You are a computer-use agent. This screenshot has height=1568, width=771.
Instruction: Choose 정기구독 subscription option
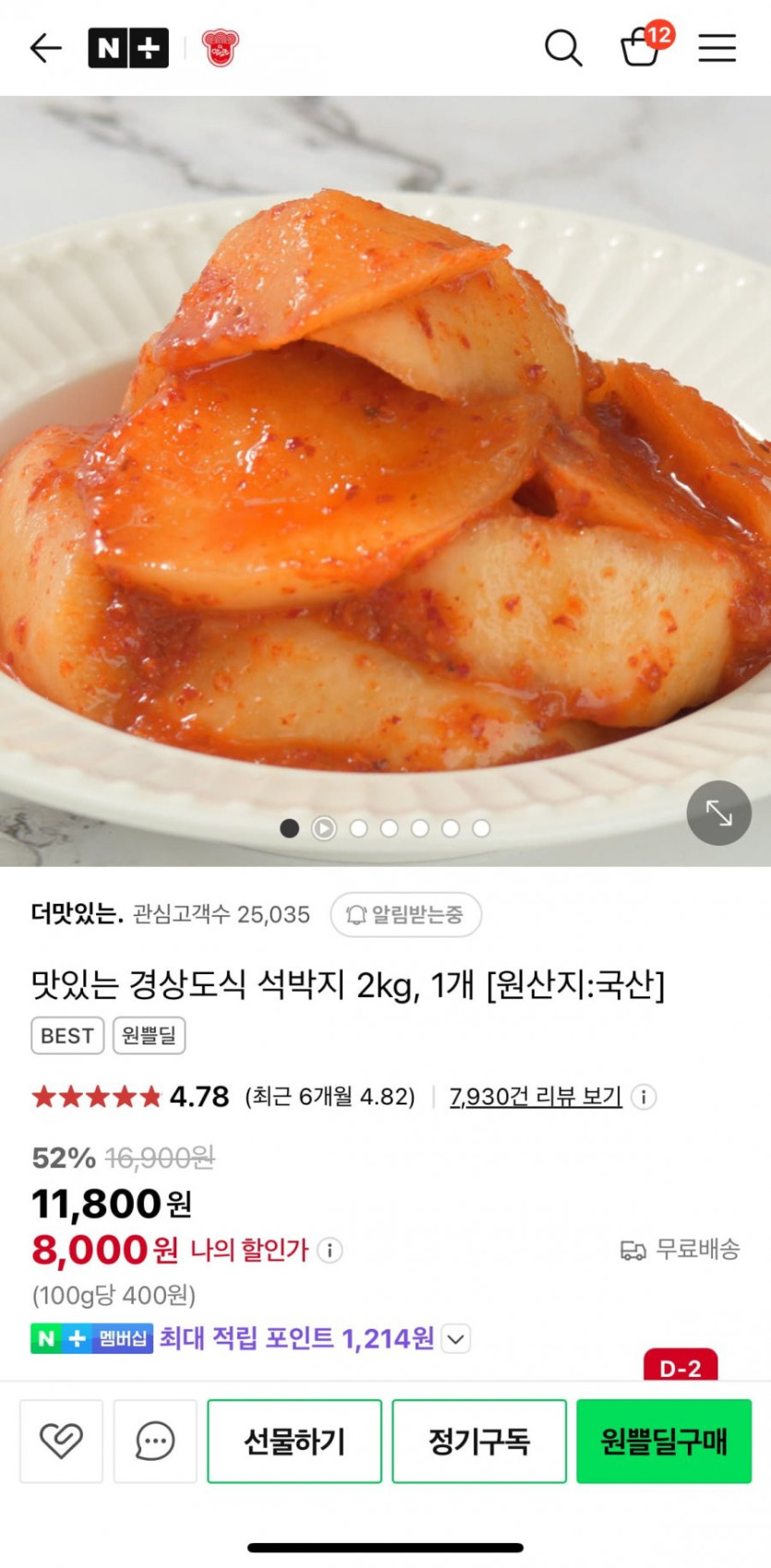[479, 1441]
